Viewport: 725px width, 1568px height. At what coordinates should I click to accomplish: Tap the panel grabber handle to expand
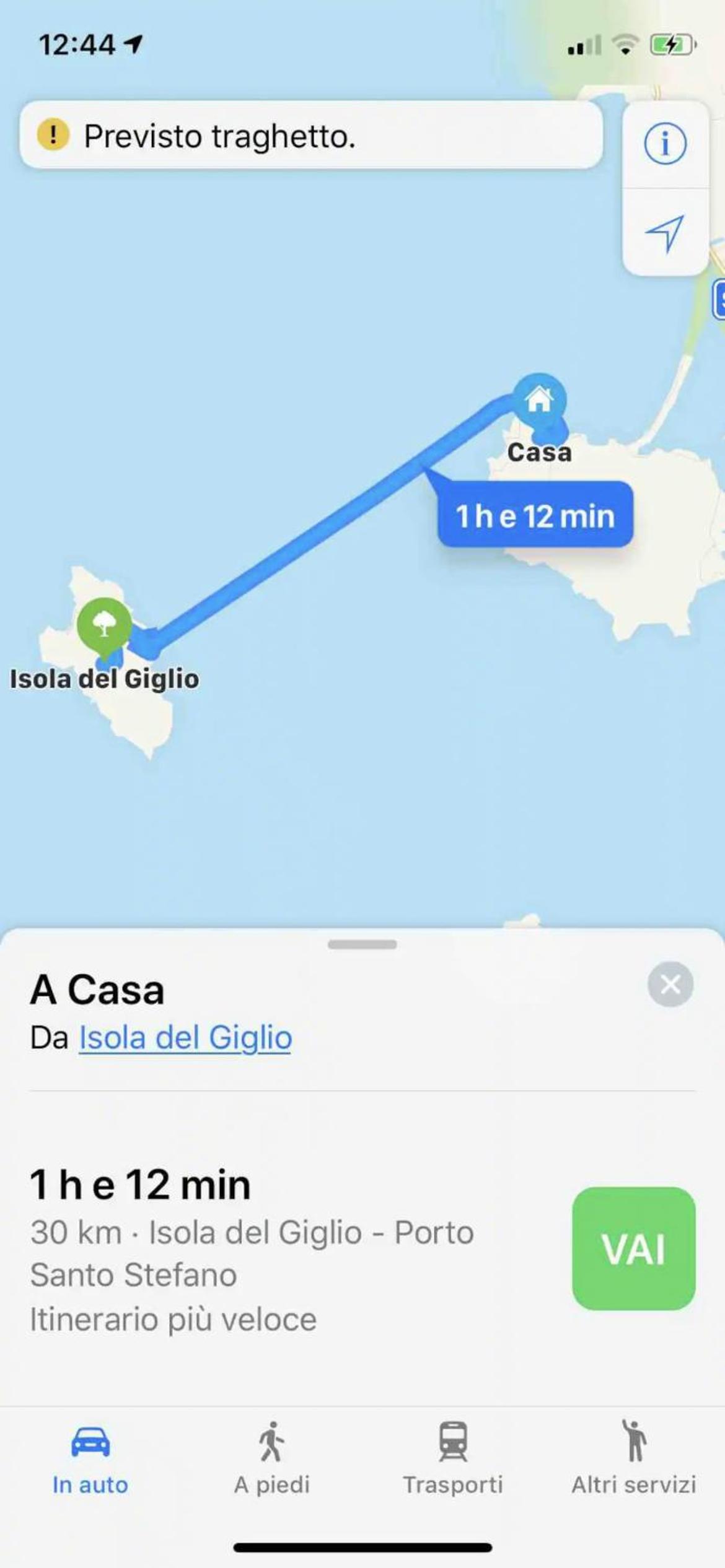362,944
